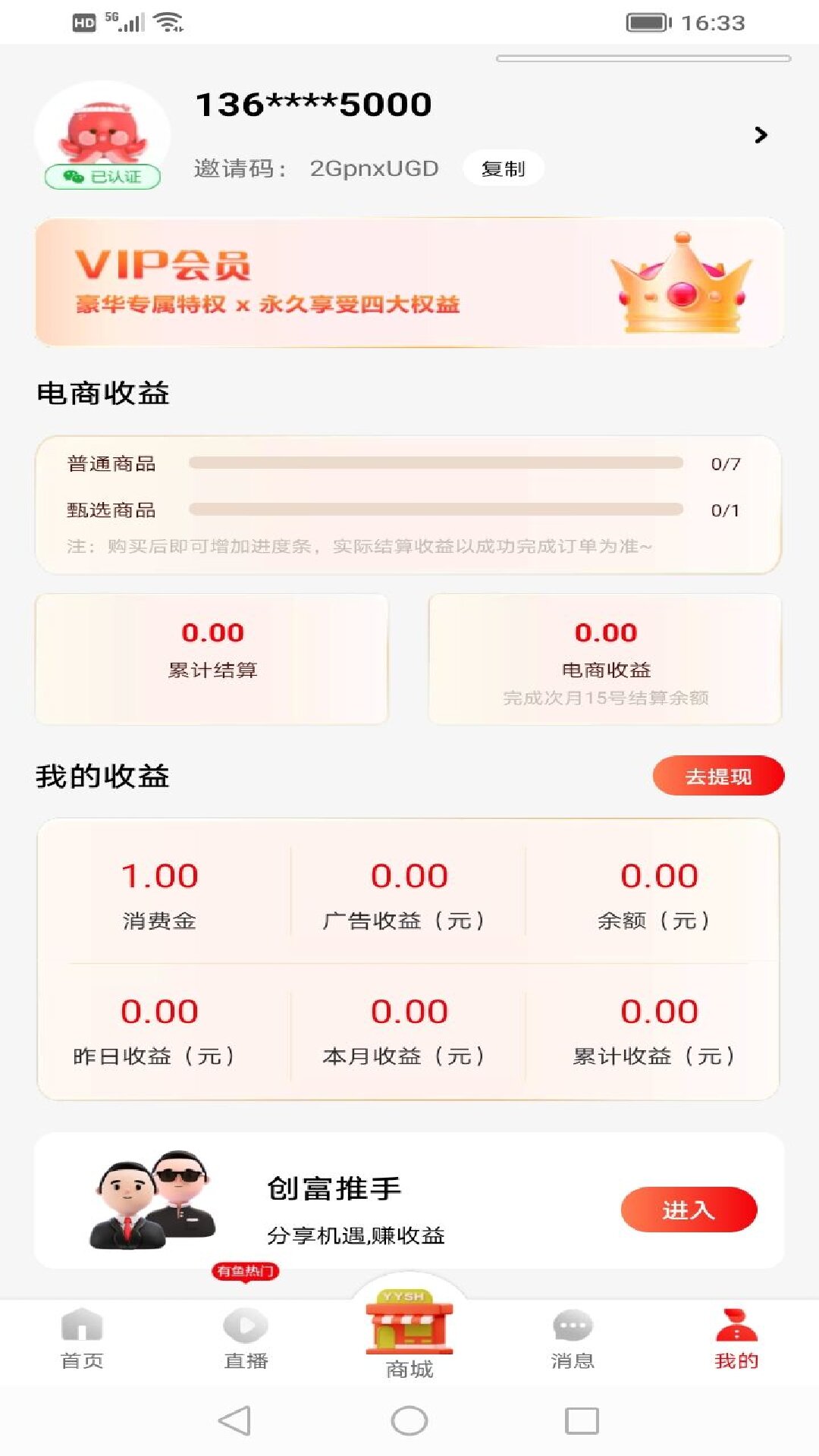Tap the octopus profile avatar
This screenshot has width=819, height=1456.
coord(102,133)
